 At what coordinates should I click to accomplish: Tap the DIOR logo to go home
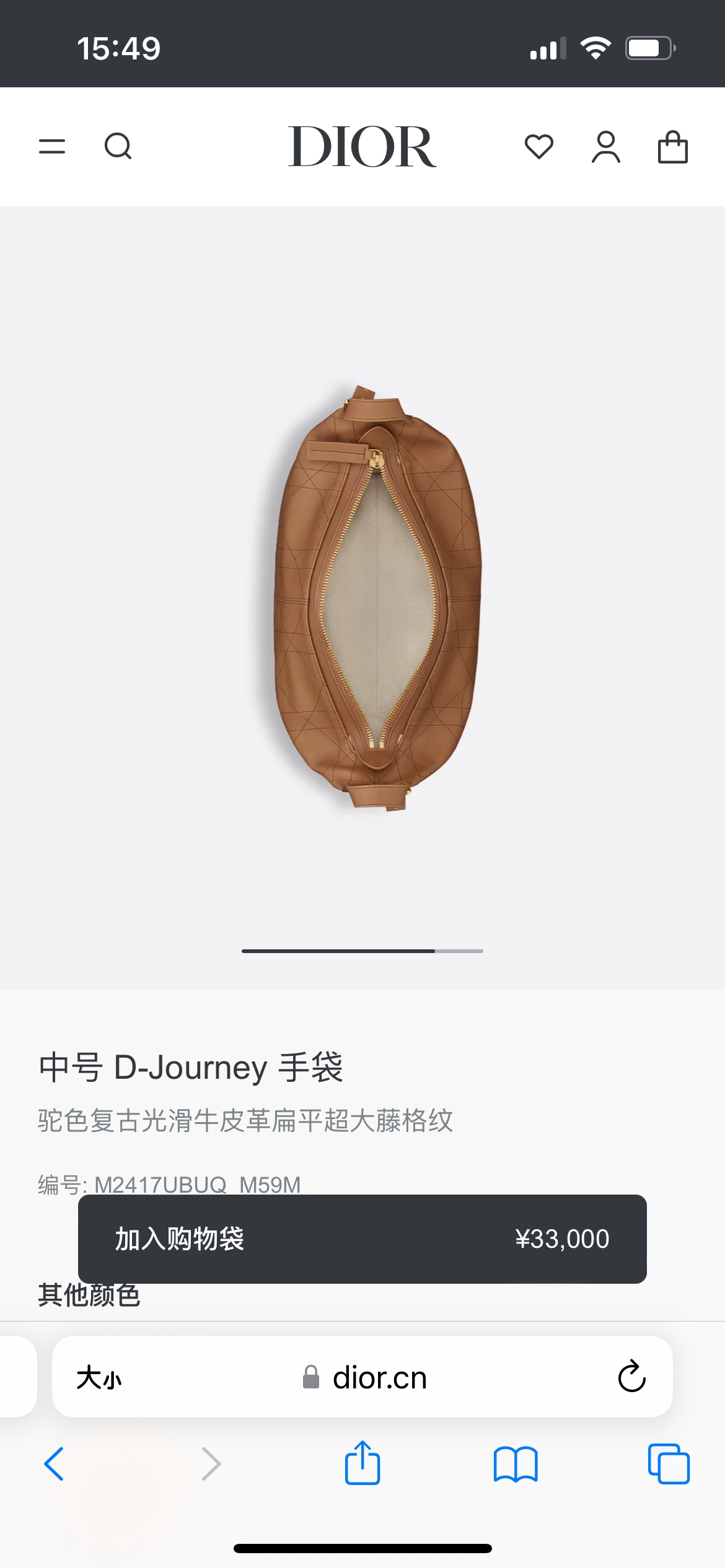362,147
